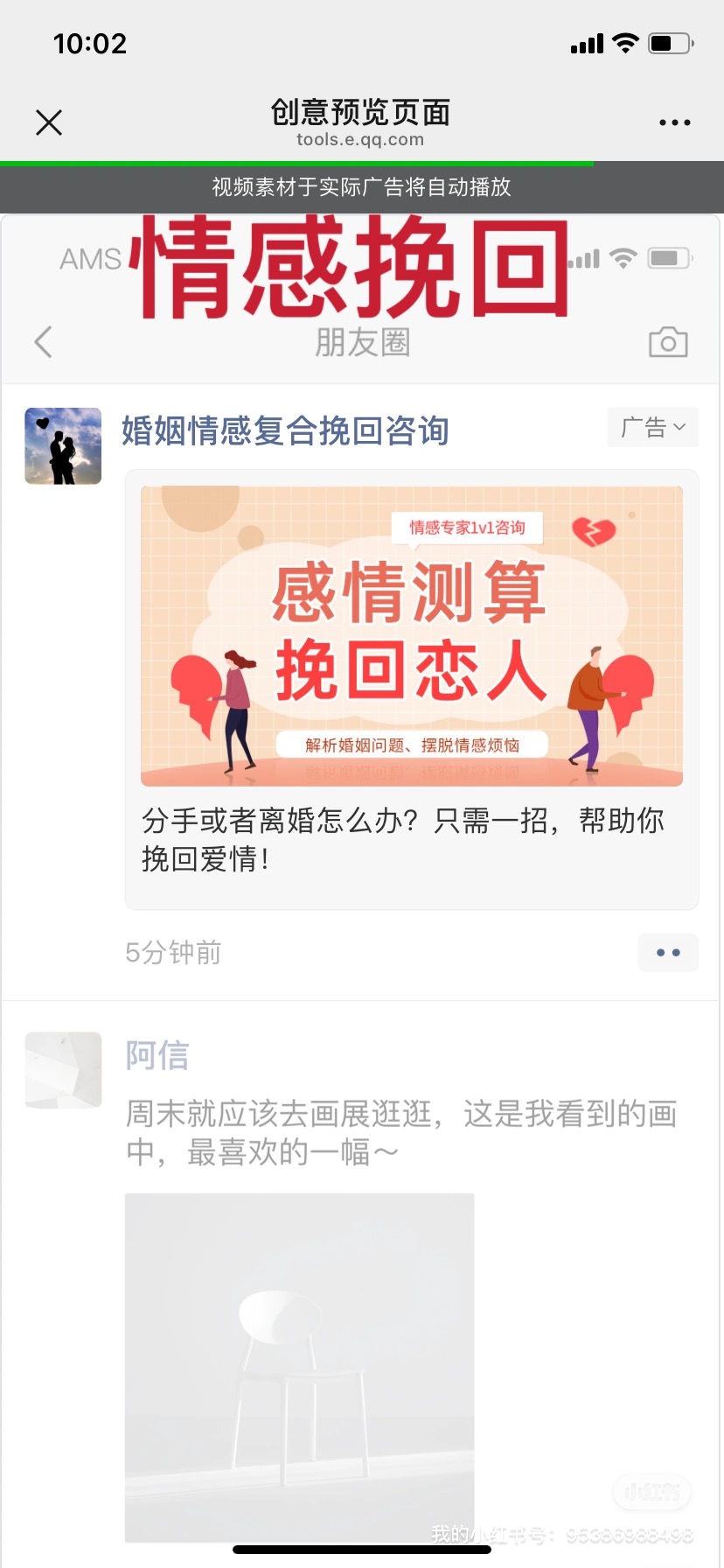Open 阿信's profile name
The height and width of the screenshot is (1568, 724).
(x=157, y=1054)
